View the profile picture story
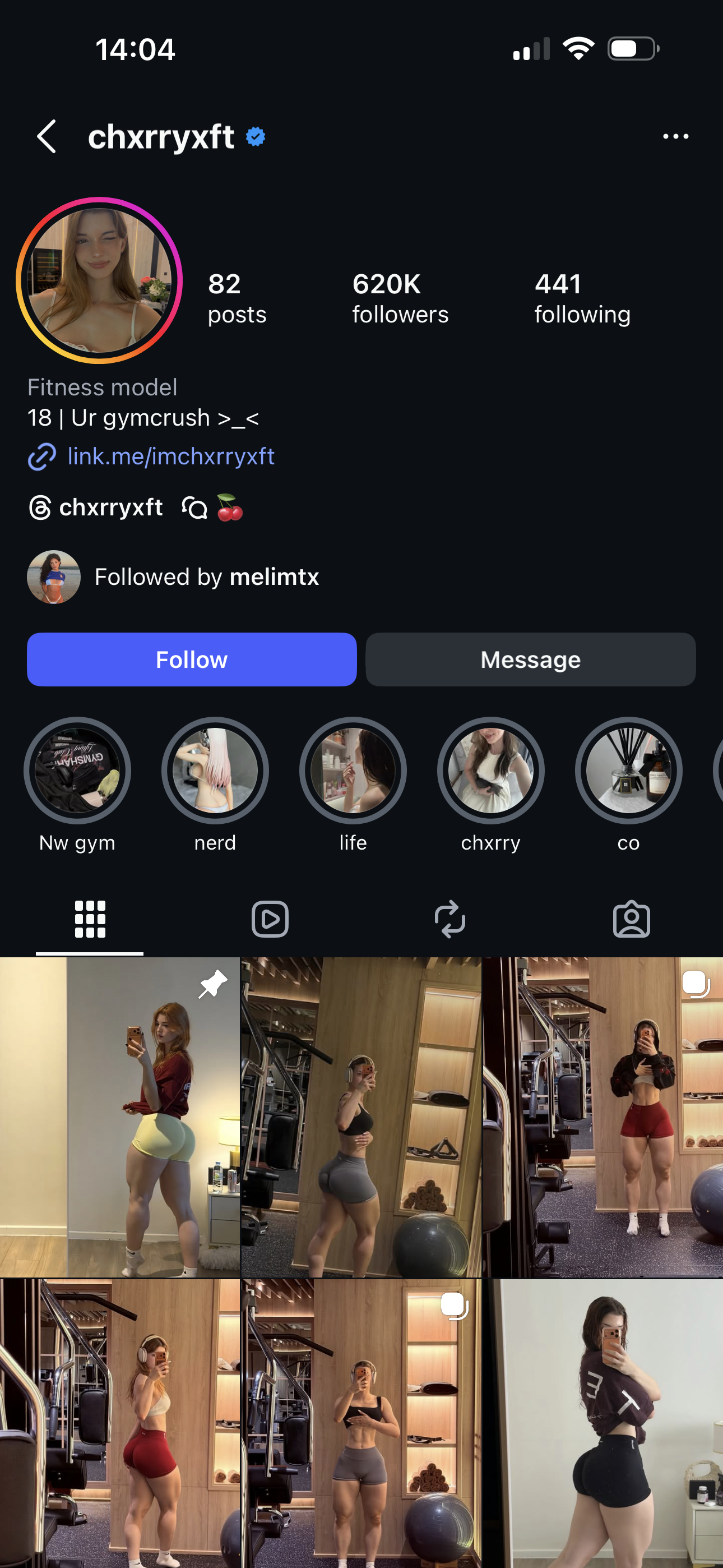The height and width of the screenshot is (1568, 723). pos(99,280)
